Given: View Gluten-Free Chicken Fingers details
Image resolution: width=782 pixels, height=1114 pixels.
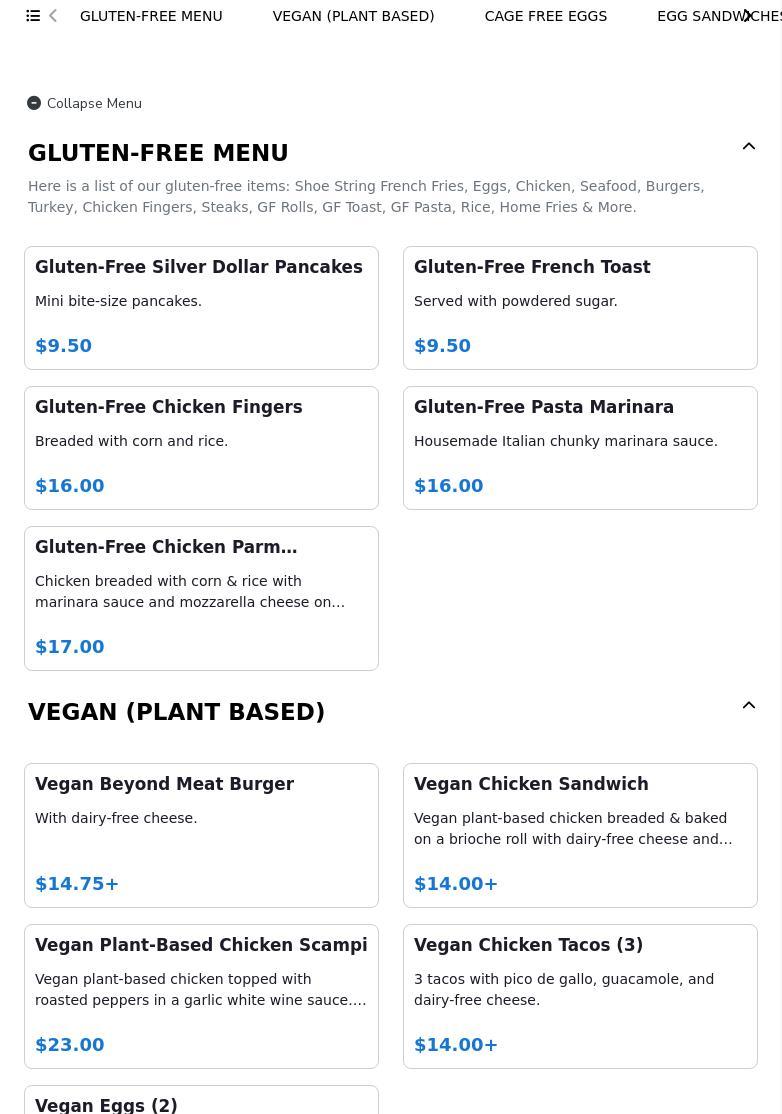Looking at the screenshot, I should click(201, 448).
